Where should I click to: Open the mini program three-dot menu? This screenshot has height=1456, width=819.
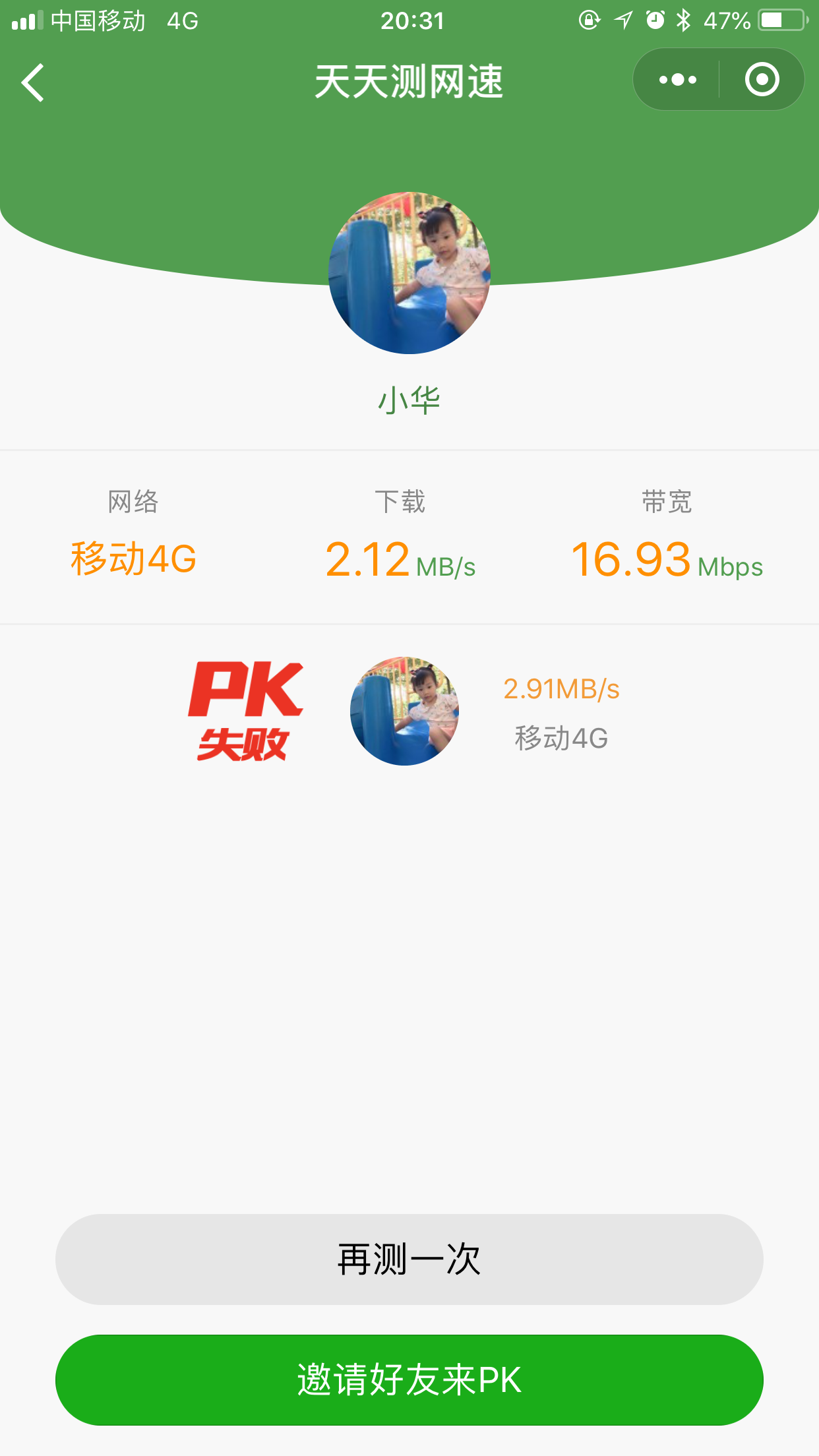[x=677, y=80]
